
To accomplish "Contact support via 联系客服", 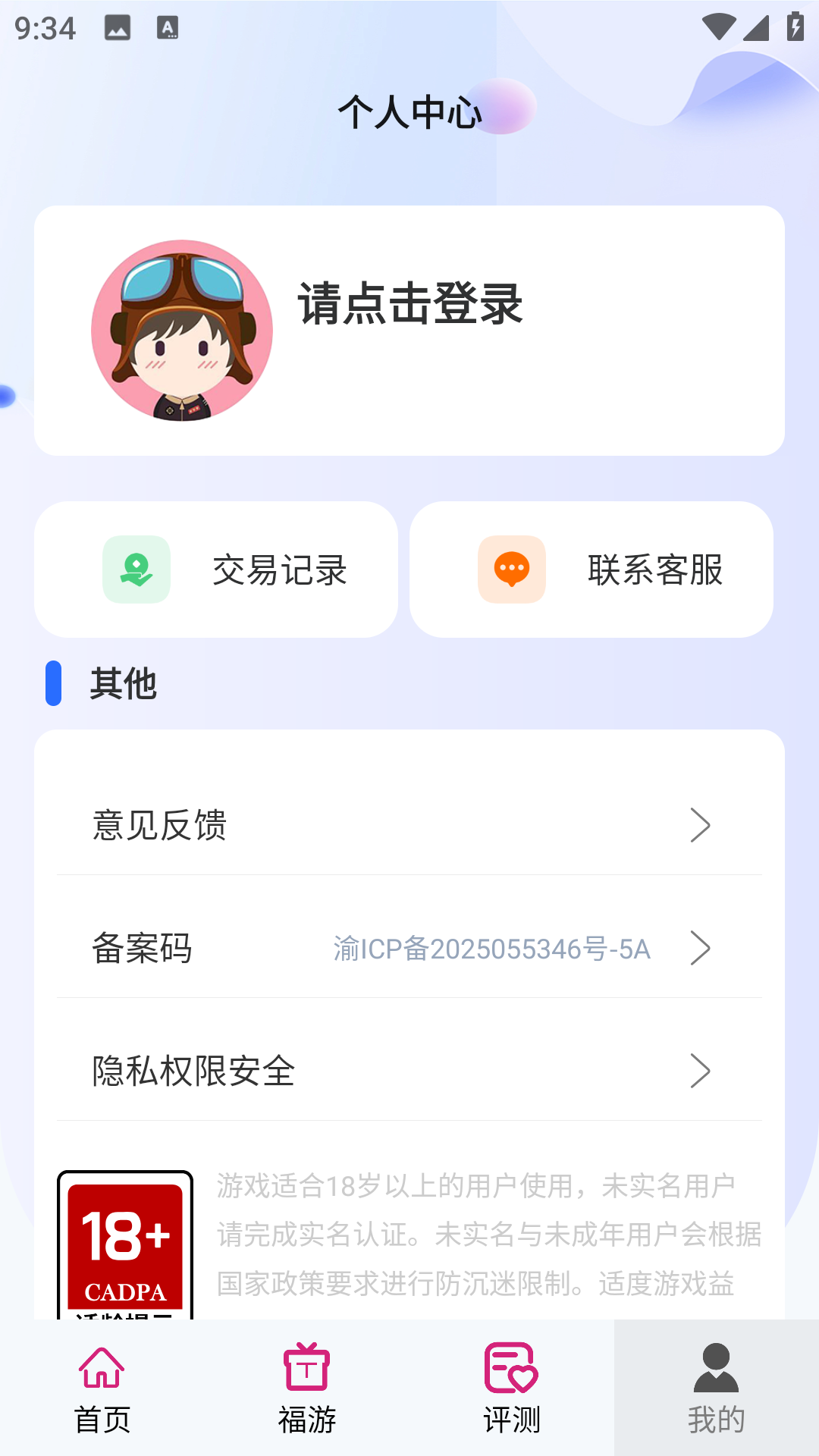I will click(x=591, y=570).
